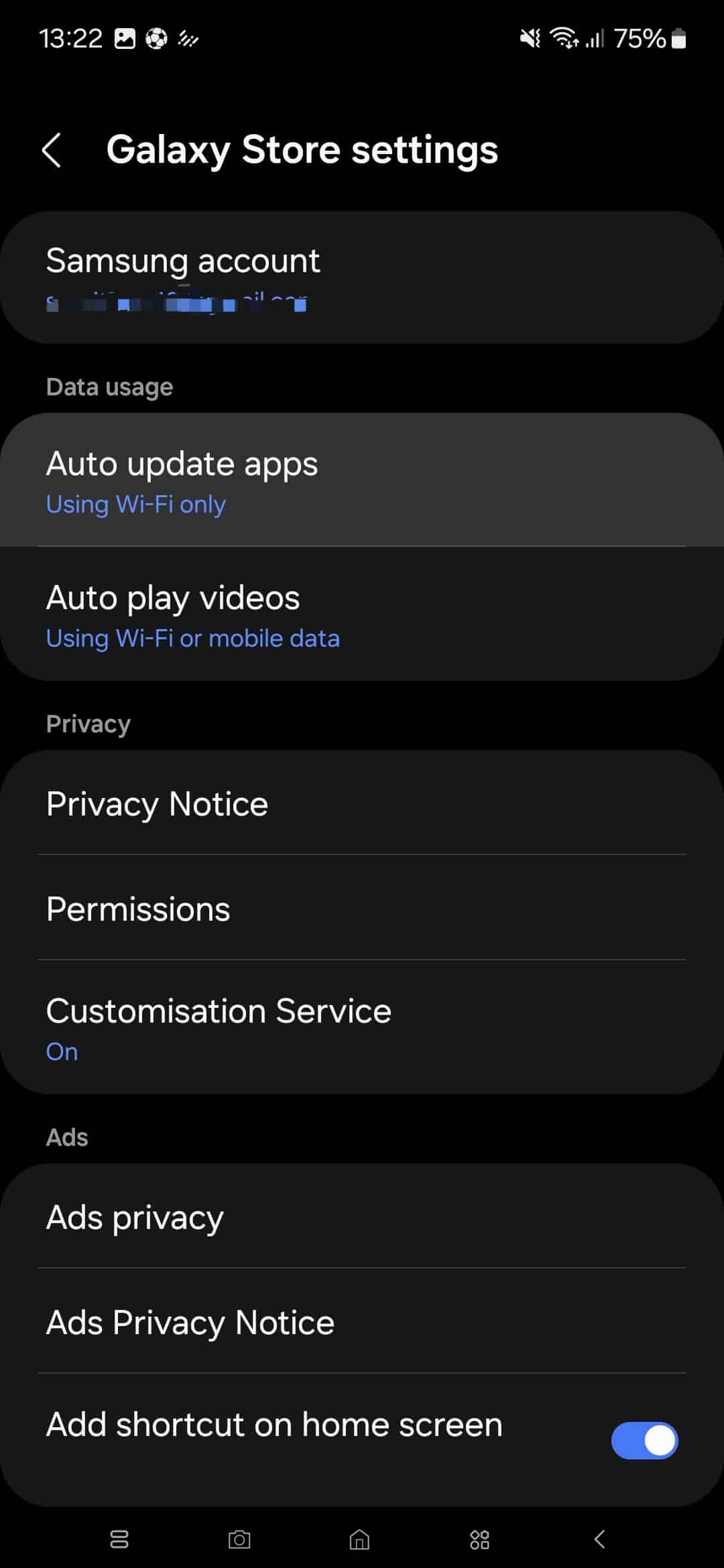View Permissions
The height and width of the screenshot is (1568, 724).
362,907
